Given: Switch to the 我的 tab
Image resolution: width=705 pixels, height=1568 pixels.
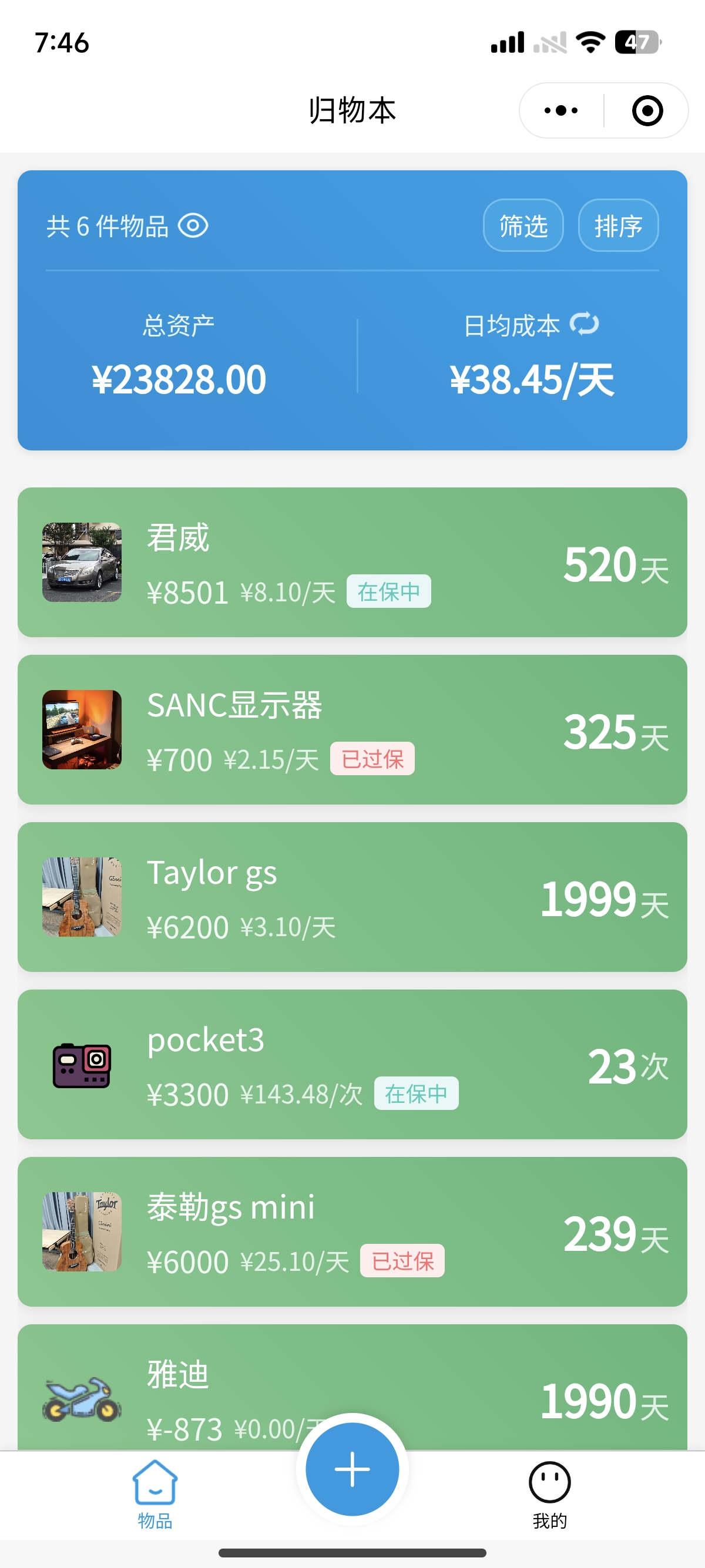Looking at the screenshot, I should click(x=550, y=1498).
